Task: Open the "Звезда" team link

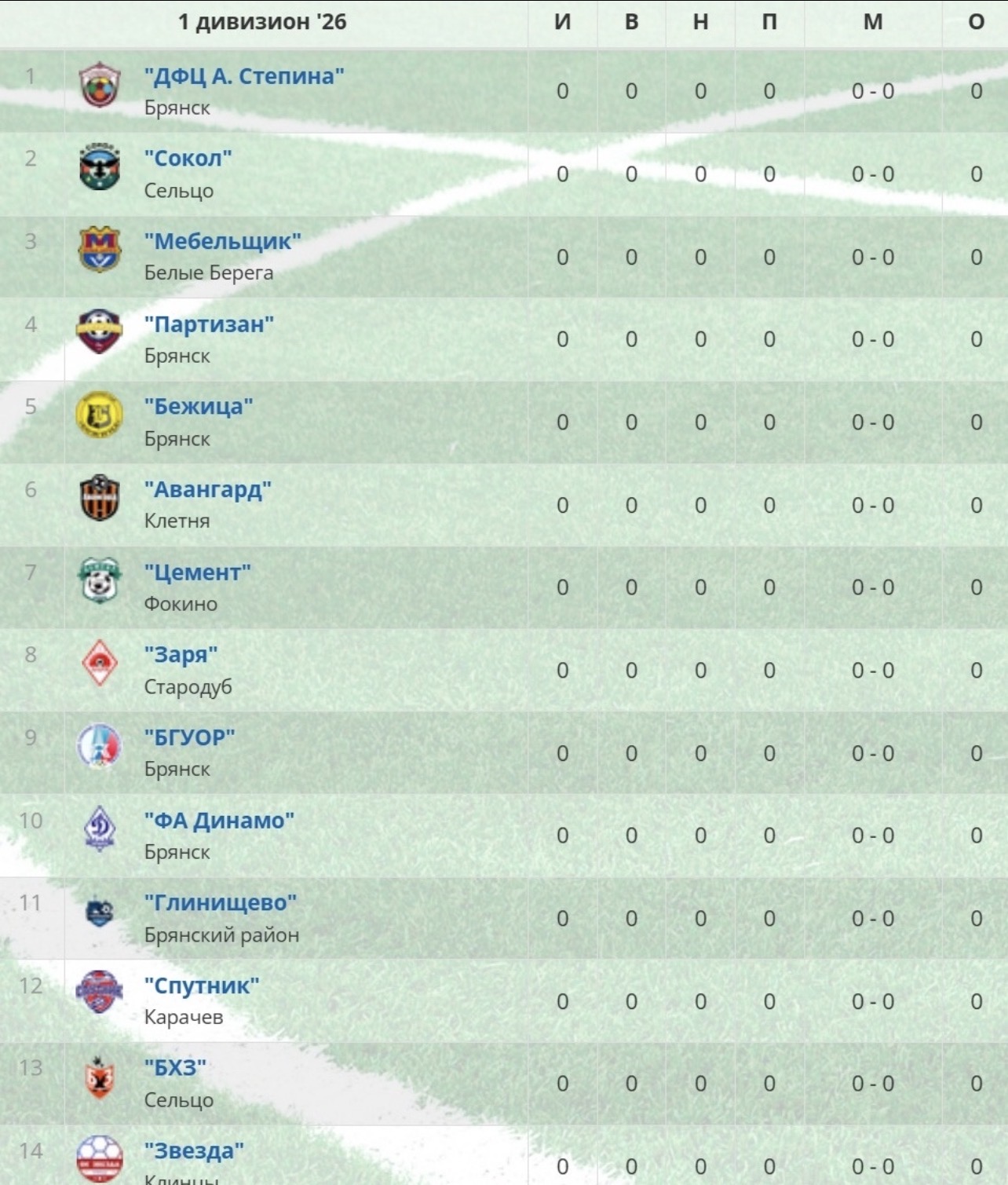Action: 194,1151
